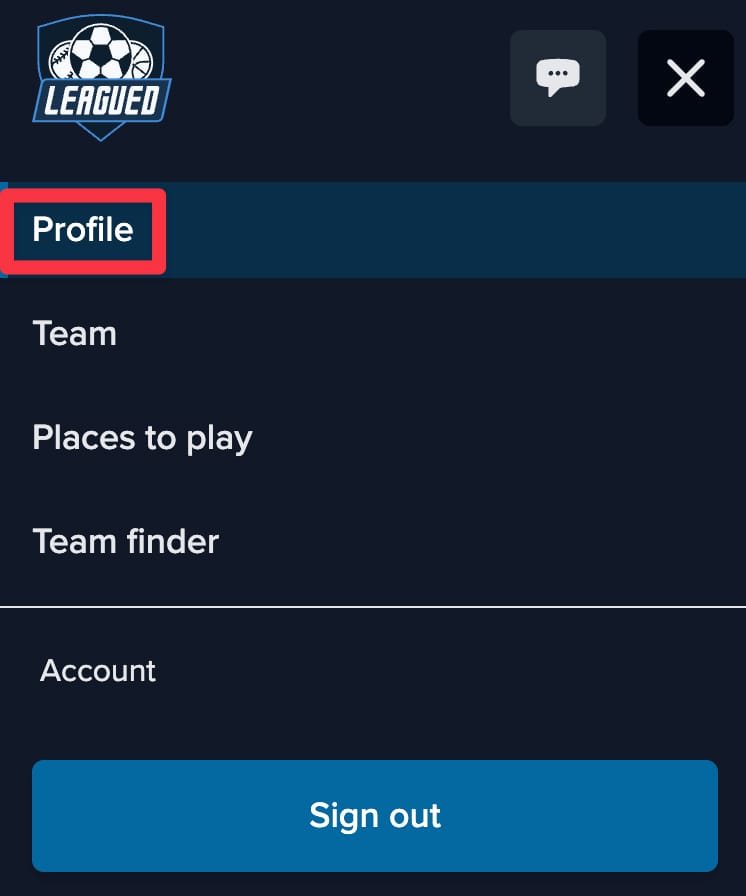The width and height of the screenshot is (746, 896).
Task: Close the navigation menu
Action: pos(685,78)
